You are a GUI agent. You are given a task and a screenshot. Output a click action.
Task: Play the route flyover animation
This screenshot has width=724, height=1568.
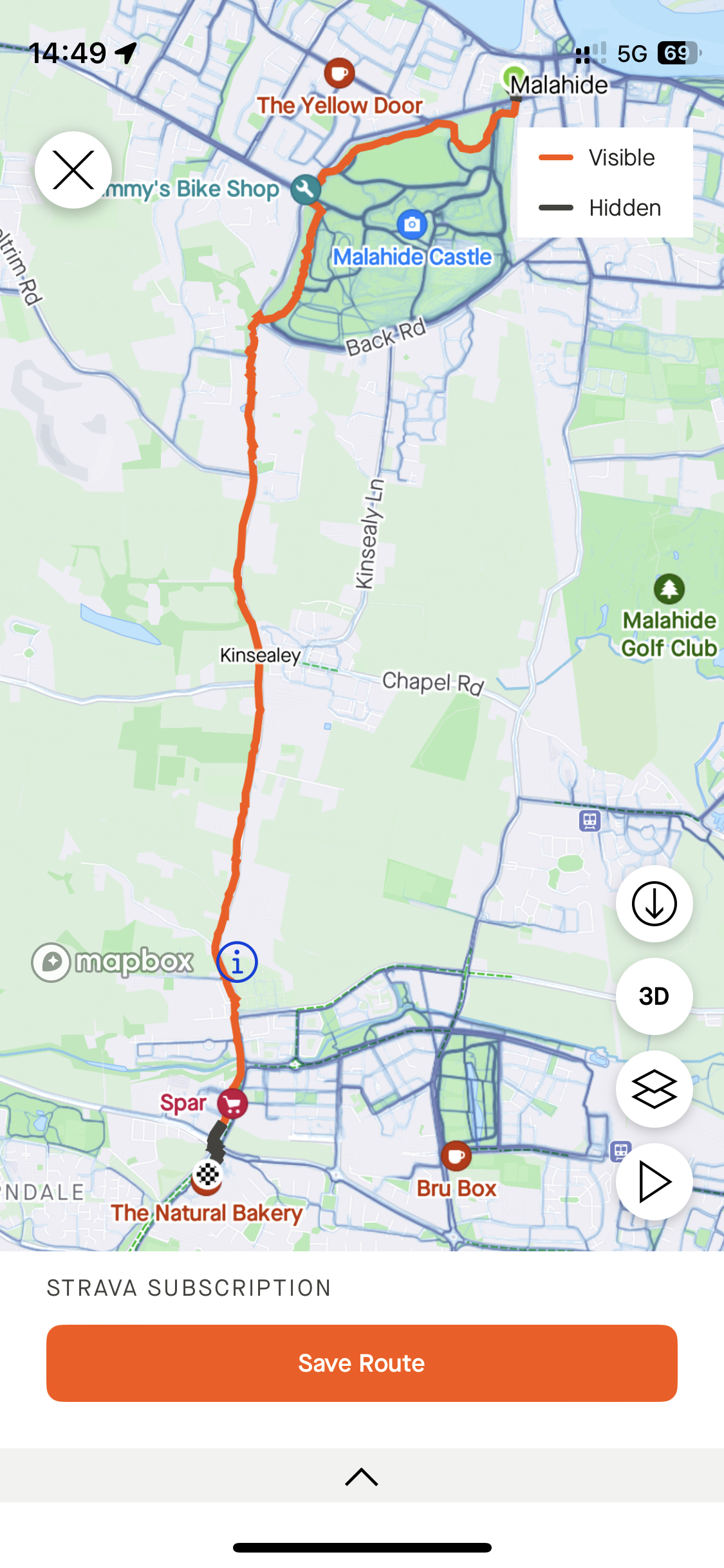coord(654,1182)
